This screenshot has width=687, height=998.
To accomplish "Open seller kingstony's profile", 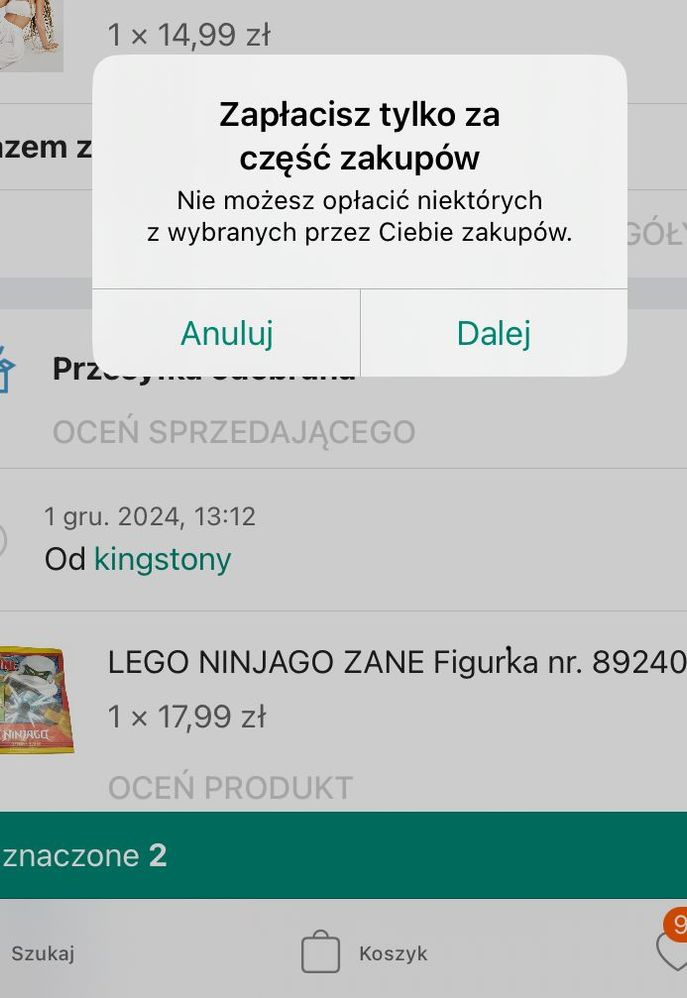I will pos(162,559).
